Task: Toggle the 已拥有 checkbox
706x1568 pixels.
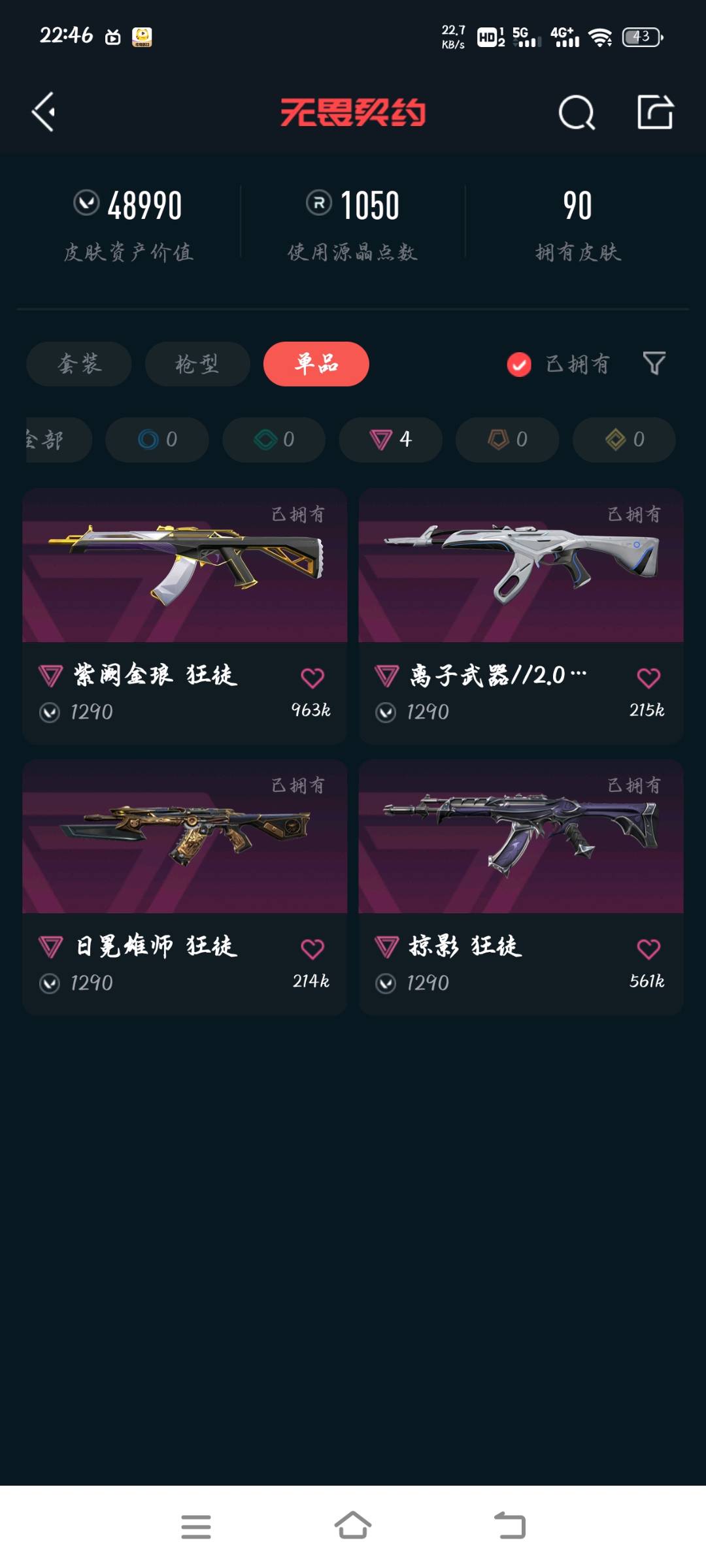Action: [520, 365]
